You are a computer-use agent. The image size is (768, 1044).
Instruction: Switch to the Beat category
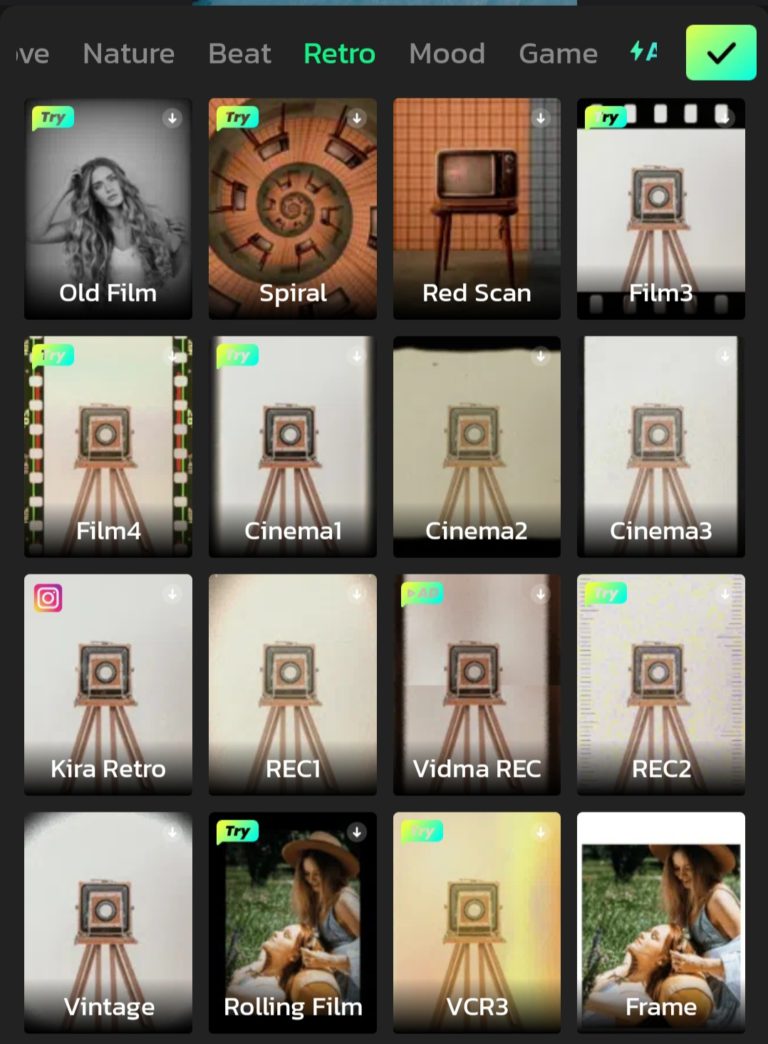pos(240,54)
